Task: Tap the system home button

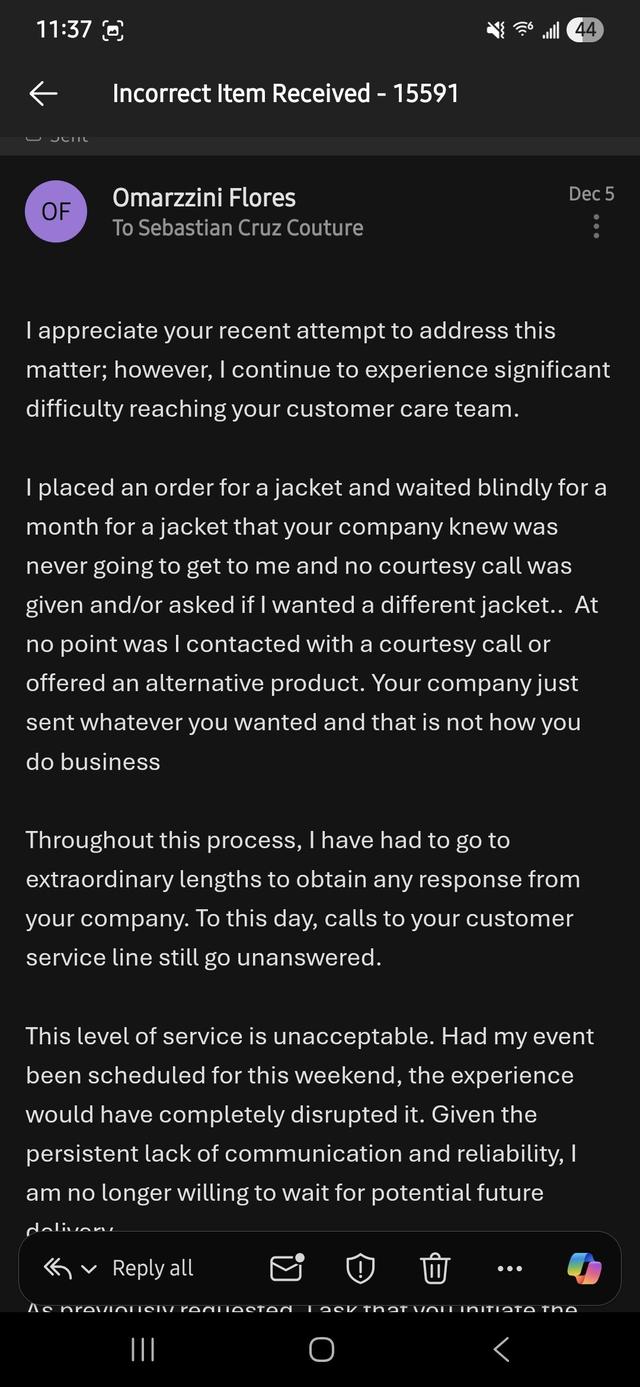Action: pos(321,1349)
